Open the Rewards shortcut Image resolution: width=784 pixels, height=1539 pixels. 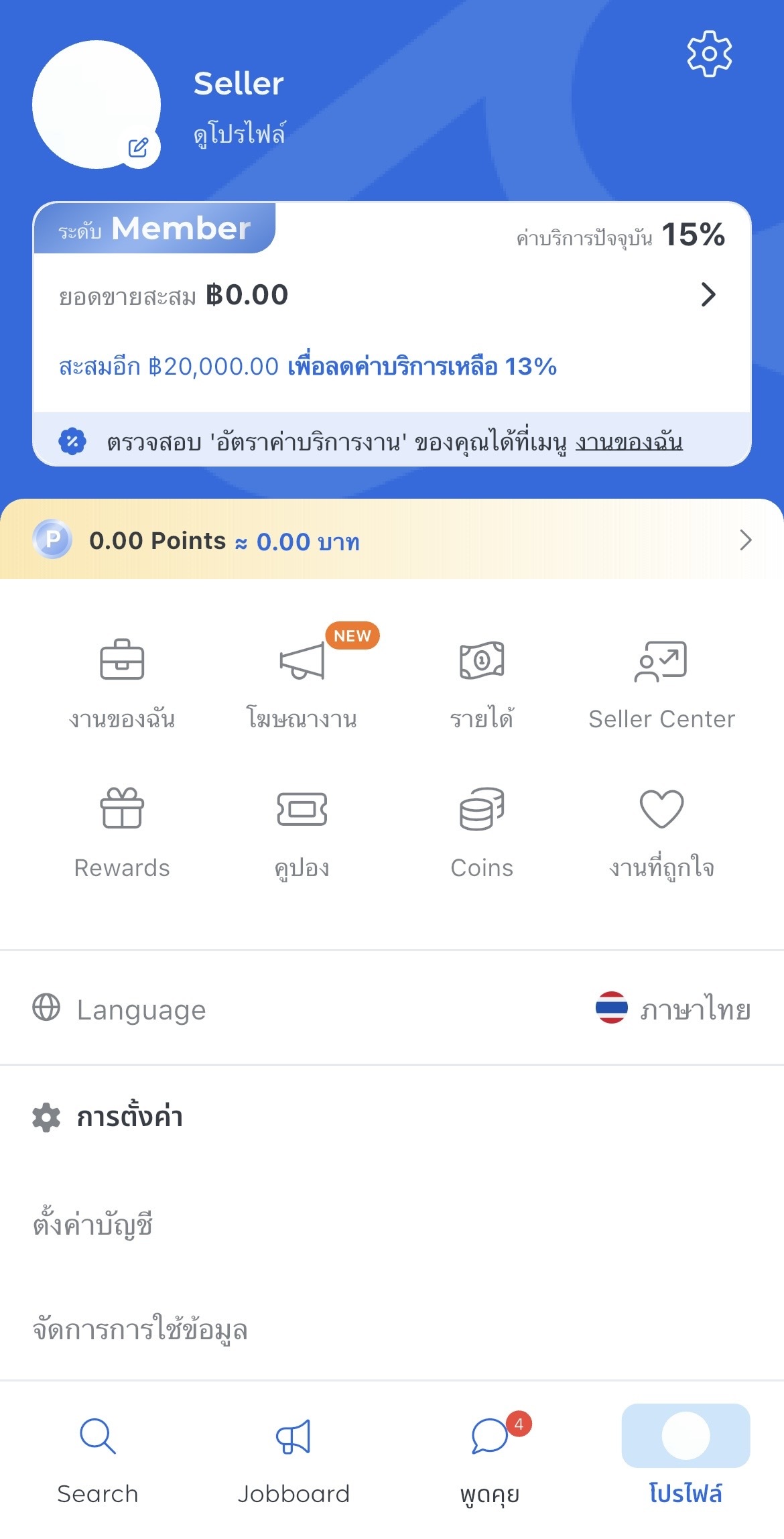122,833
